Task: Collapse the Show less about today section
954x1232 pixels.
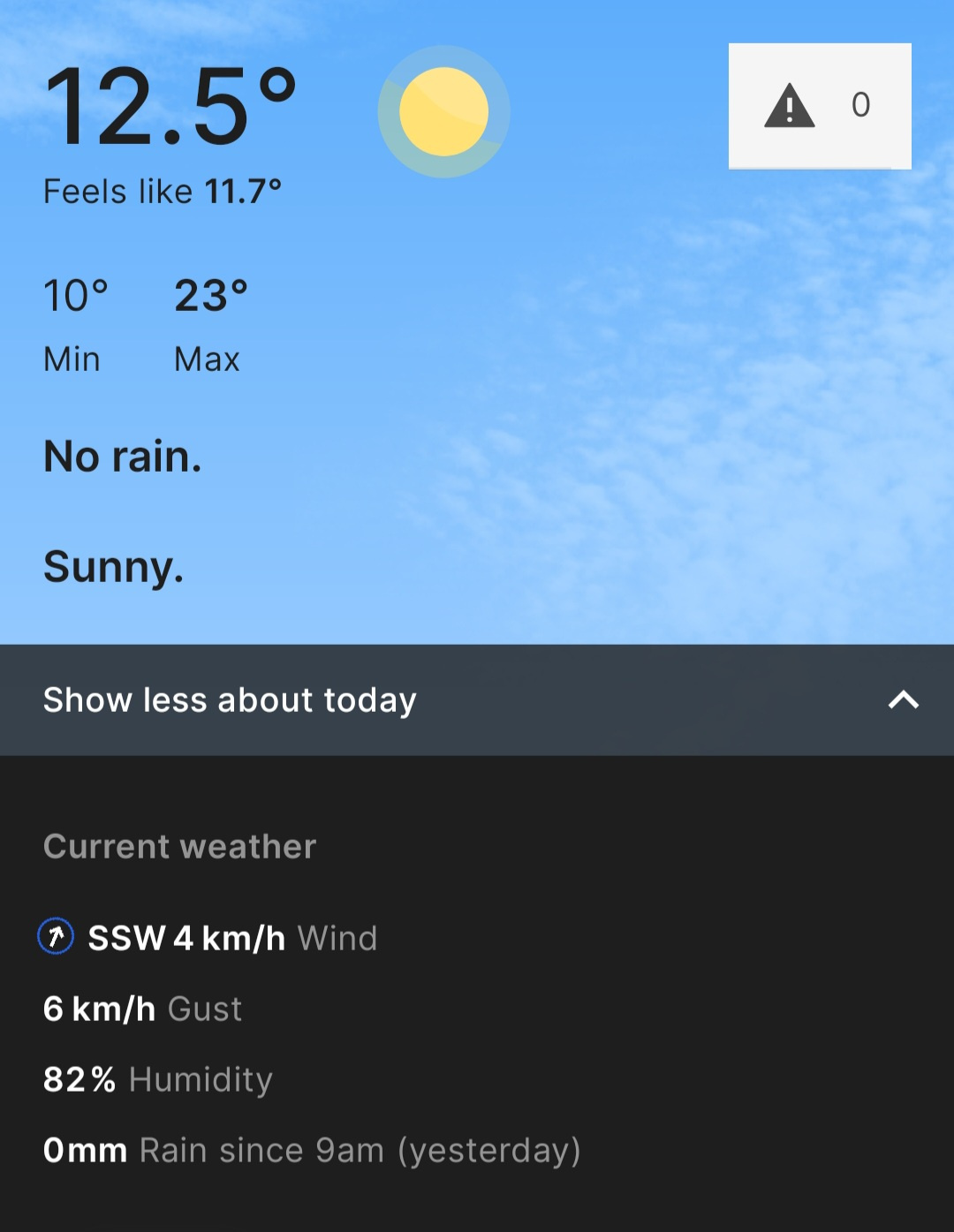Action: coord(477,700)
